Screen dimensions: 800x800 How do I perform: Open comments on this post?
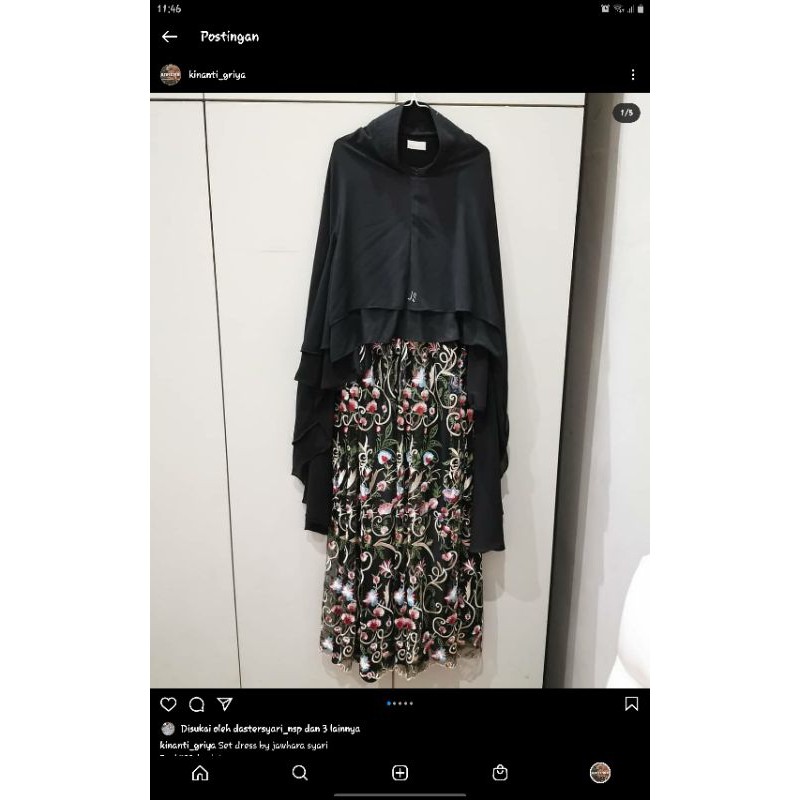(x=197, y=704)
